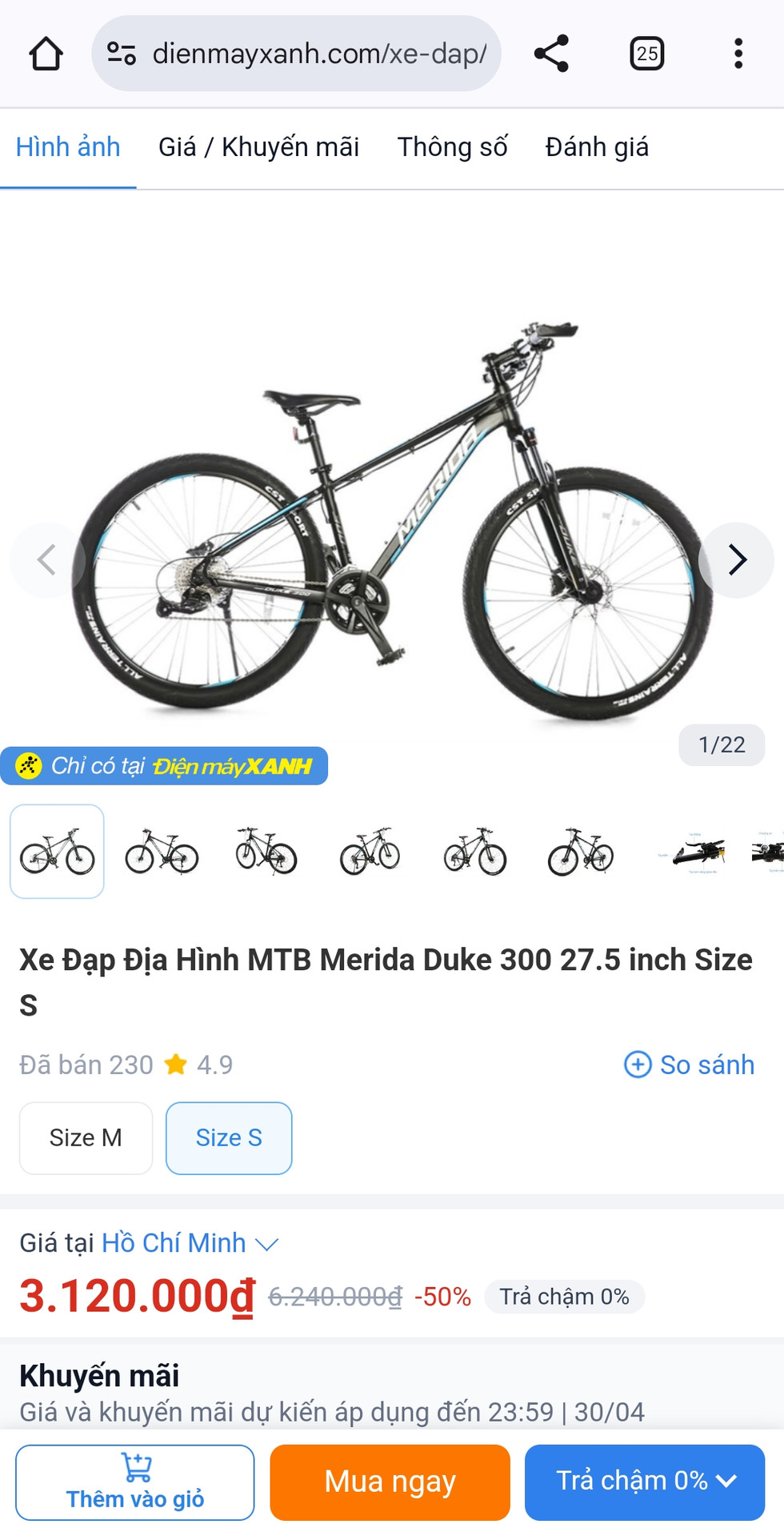Screen dimensions: 784x1536
Task: Tap the dienmayxanh.com address bar
Action: 318,54
